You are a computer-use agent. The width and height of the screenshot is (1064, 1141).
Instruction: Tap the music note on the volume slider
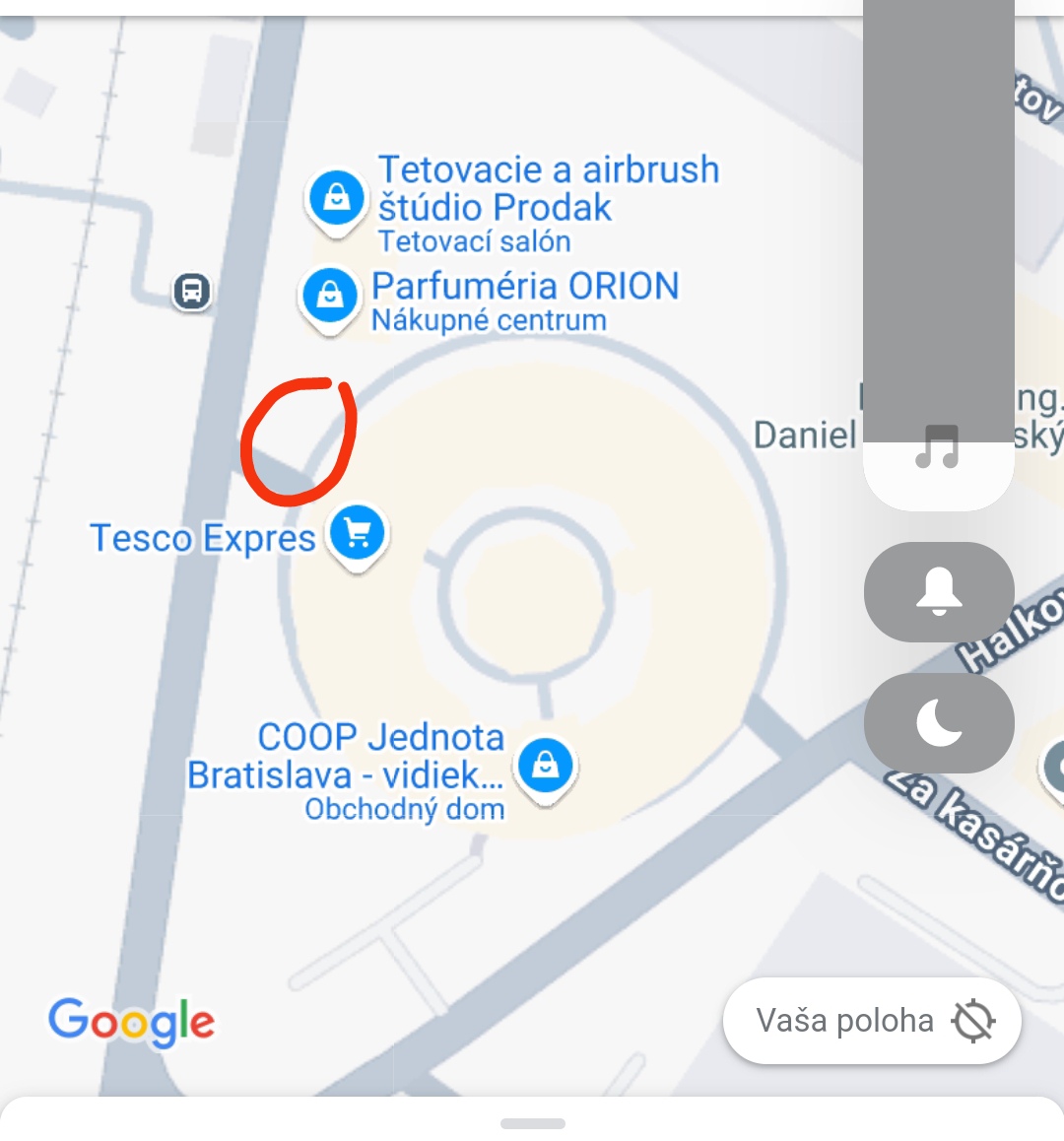pyautogui.click(x=937, y=448)
